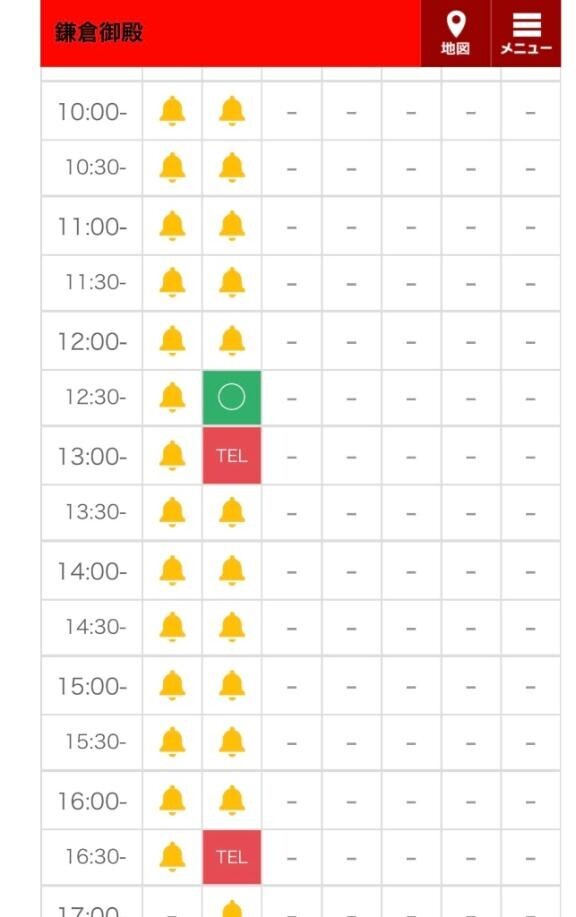
Task: Tap the first bell in the 10:00 row
Action: pyautogui.click(x=173, y=111)
